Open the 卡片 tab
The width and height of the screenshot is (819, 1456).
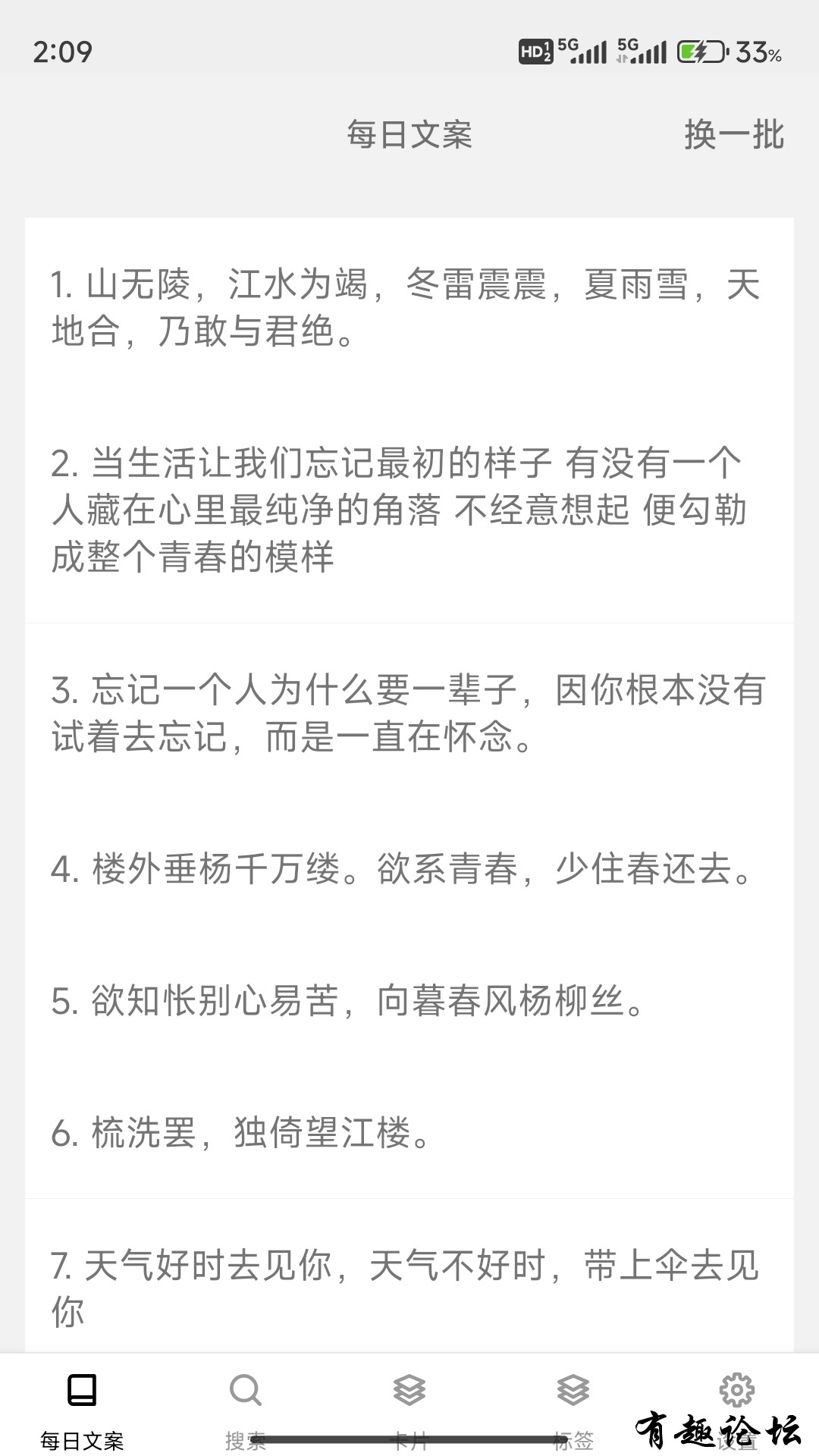pyautogui.click(x=409, y=1407)
